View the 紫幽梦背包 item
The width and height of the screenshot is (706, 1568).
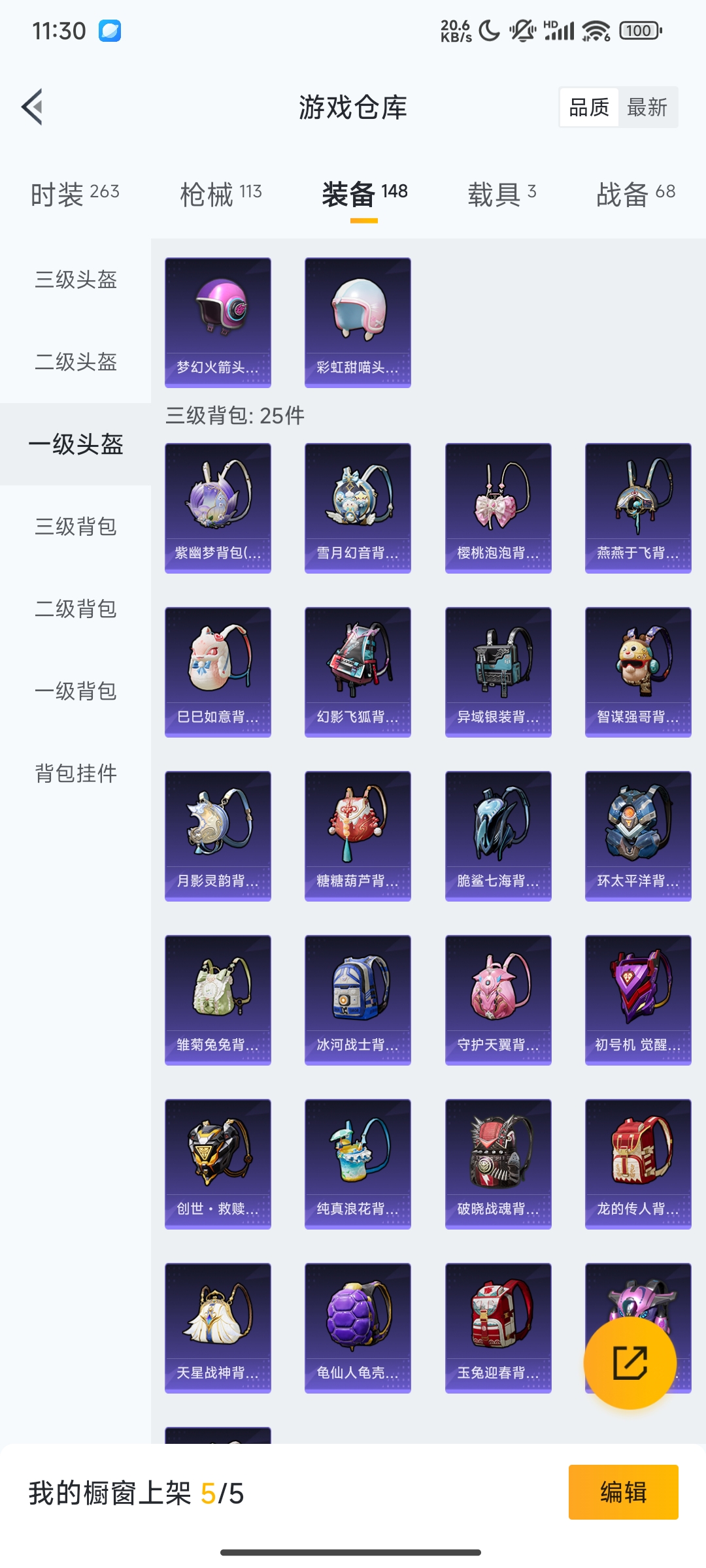click(218, 508)
